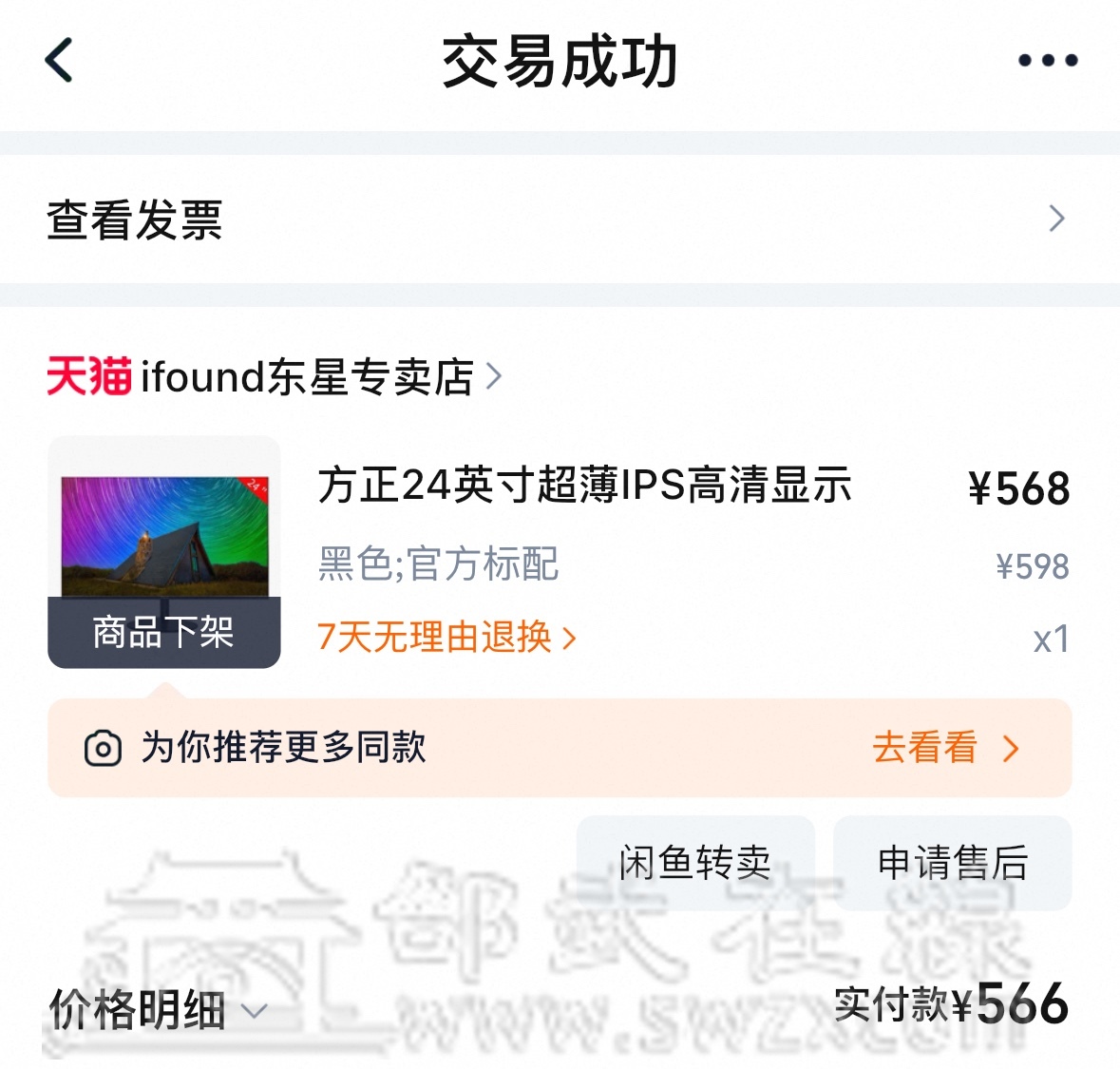Expand the 价格明细 price details

coord(157,1010)
